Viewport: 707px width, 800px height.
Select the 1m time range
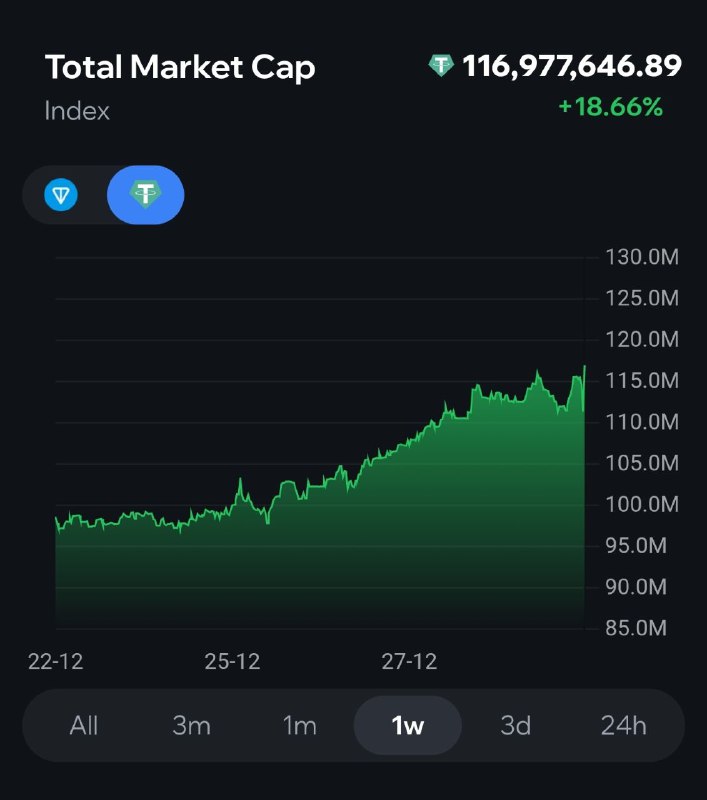coord(299,725)
